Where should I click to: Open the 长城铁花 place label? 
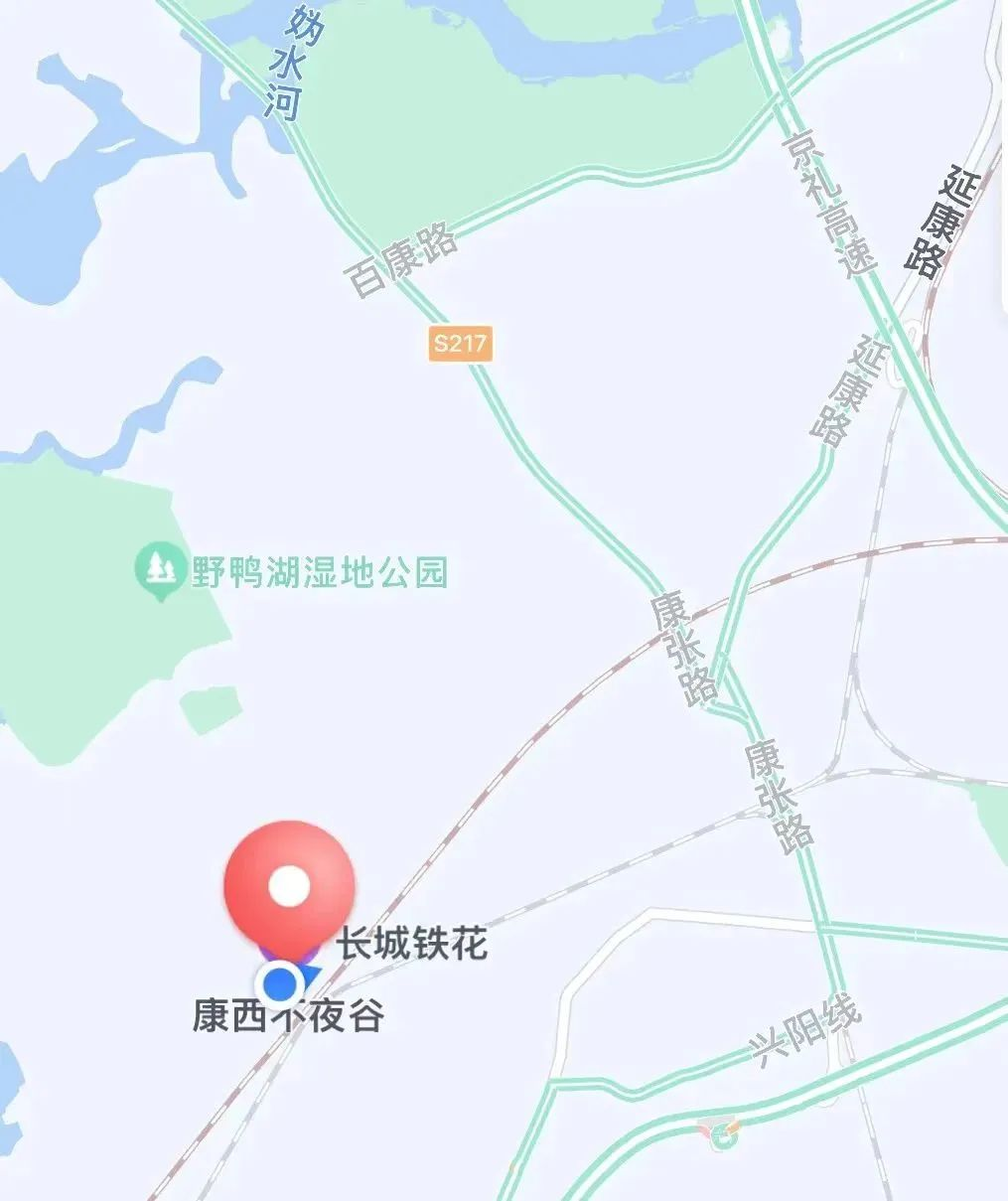point(411,944)
